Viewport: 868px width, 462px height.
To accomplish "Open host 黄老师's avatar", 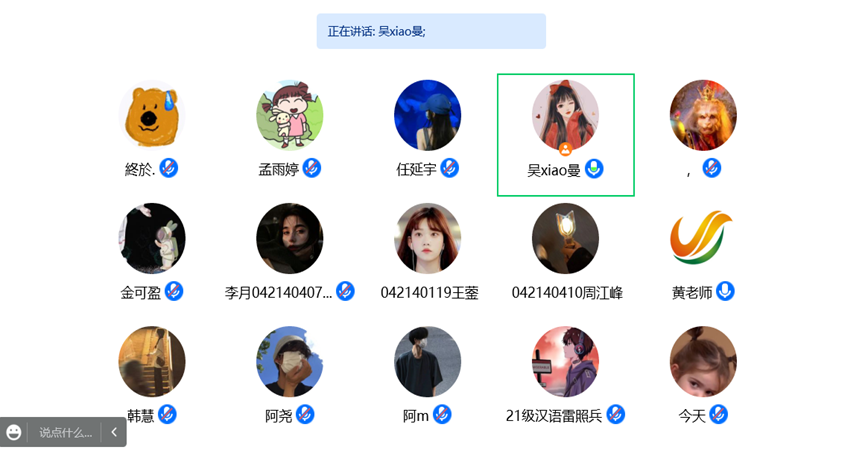I will tap(702, 238).
